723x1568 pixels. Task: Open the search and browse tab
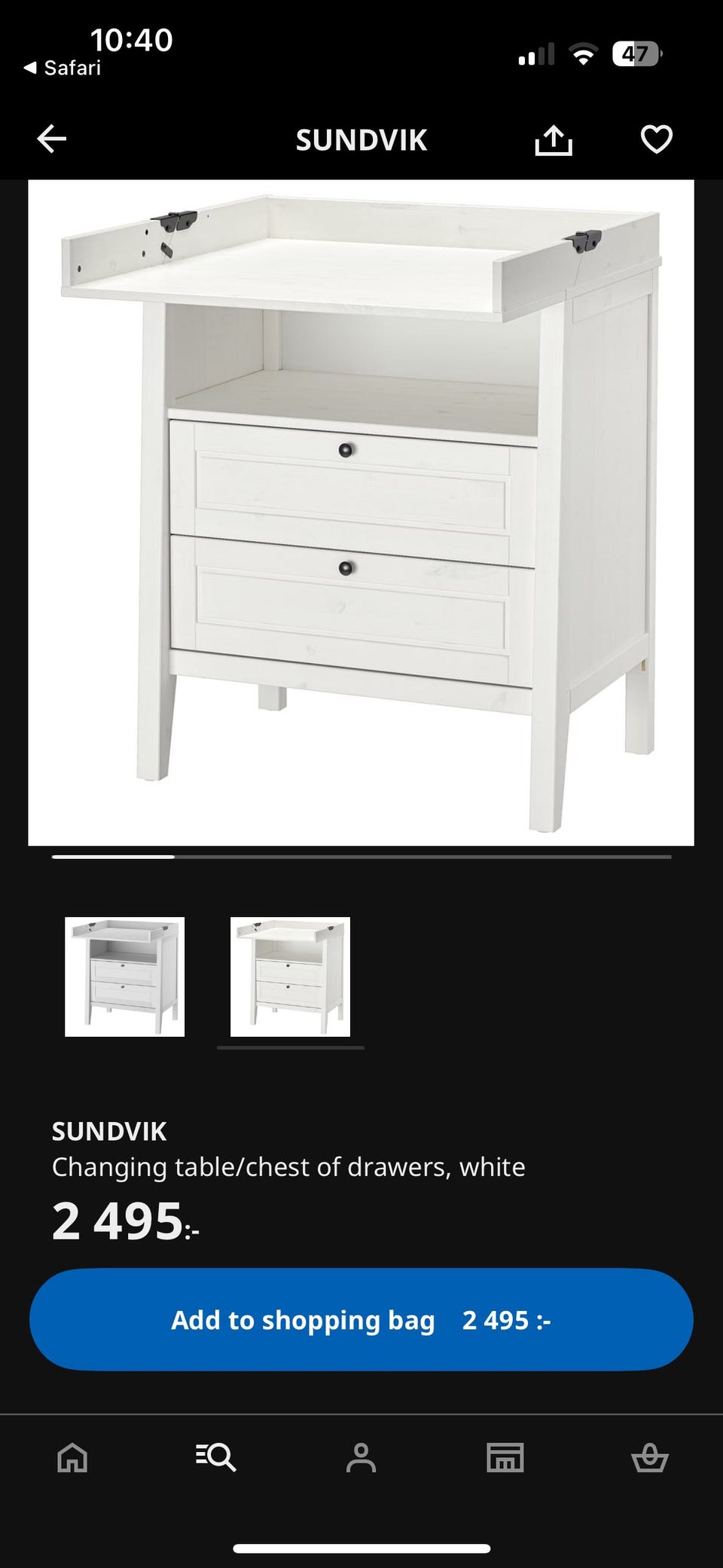[x=216, y=1457]
